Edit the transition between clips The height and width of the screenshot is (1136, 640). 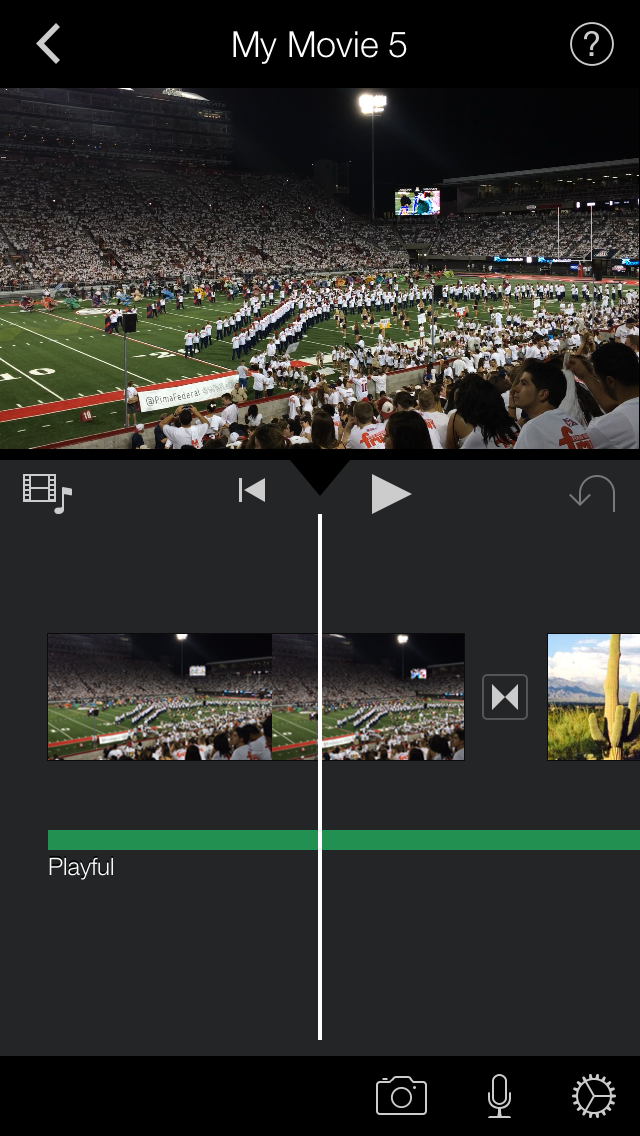pyautogui.click(x=505, y=697)
